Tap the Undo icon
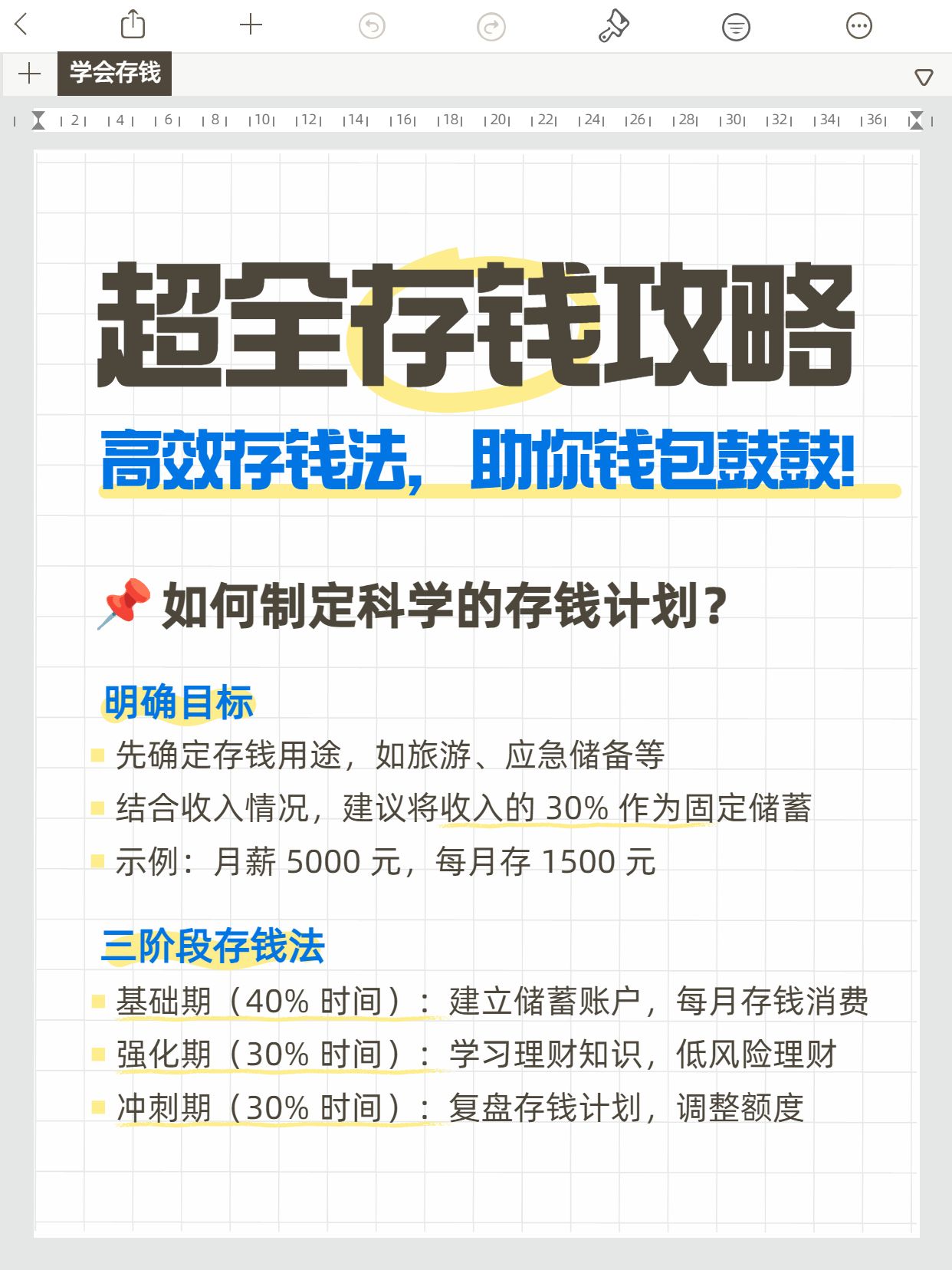The image size is (952, 1270). [372, 25]
